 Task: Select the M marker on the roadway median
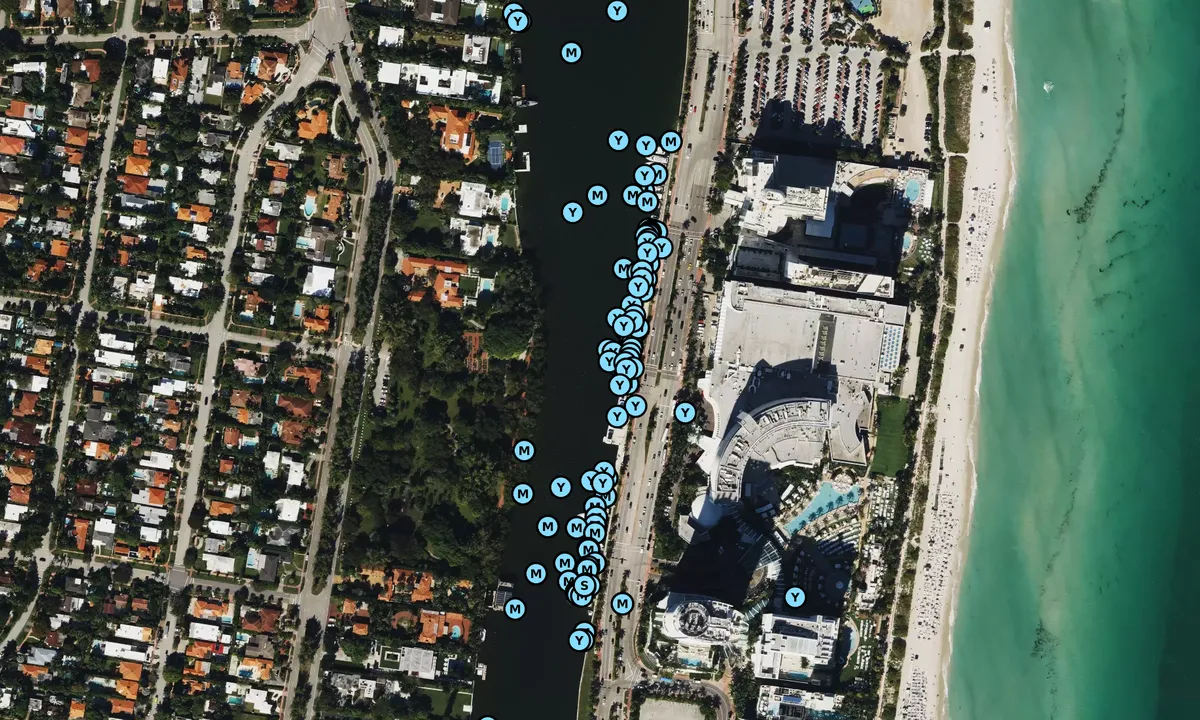[622, 603]
